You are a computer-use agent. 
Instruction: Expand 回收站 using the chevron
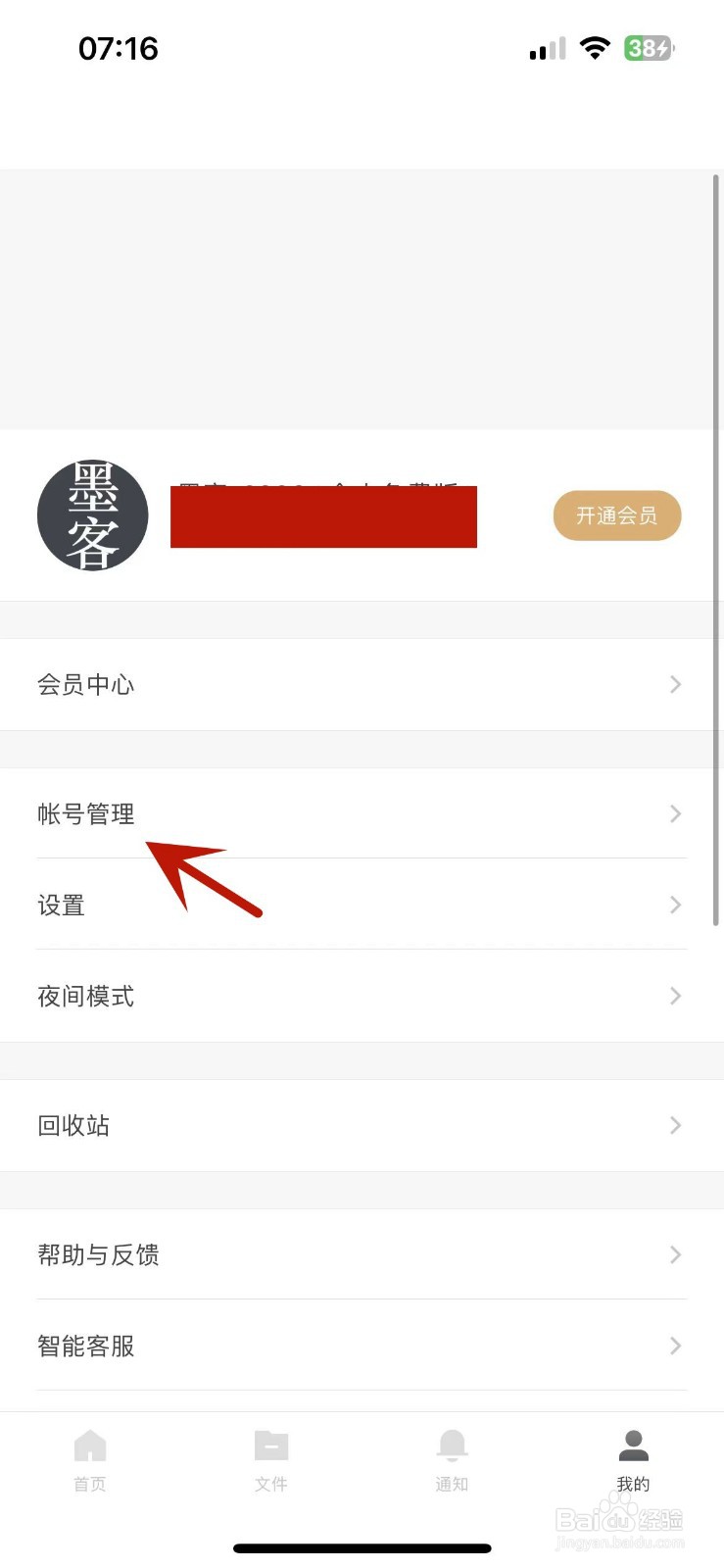[x=674, y=1125]
